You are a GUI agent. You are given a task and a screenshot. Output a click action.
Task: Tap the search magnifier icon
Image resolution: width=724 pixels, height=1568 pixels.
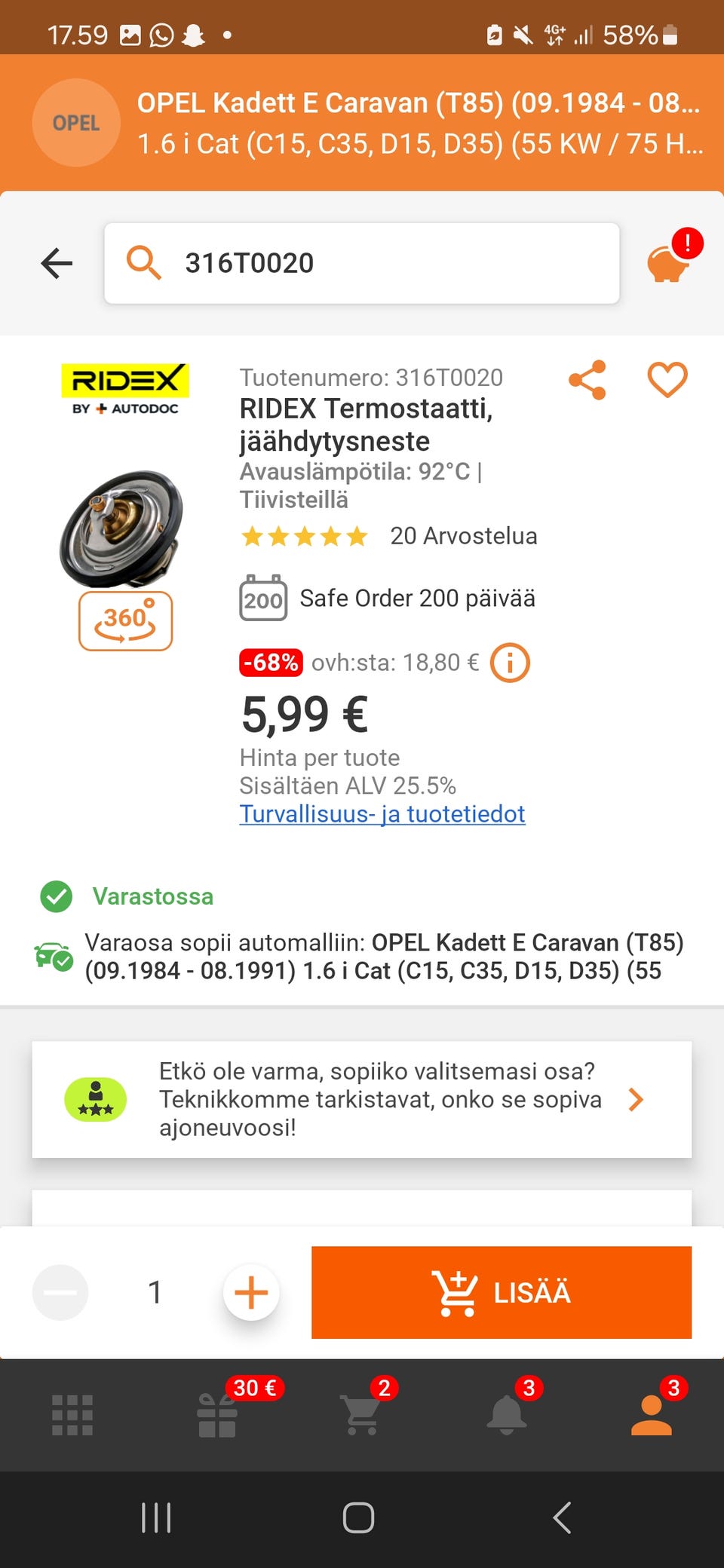coord(144,264)
